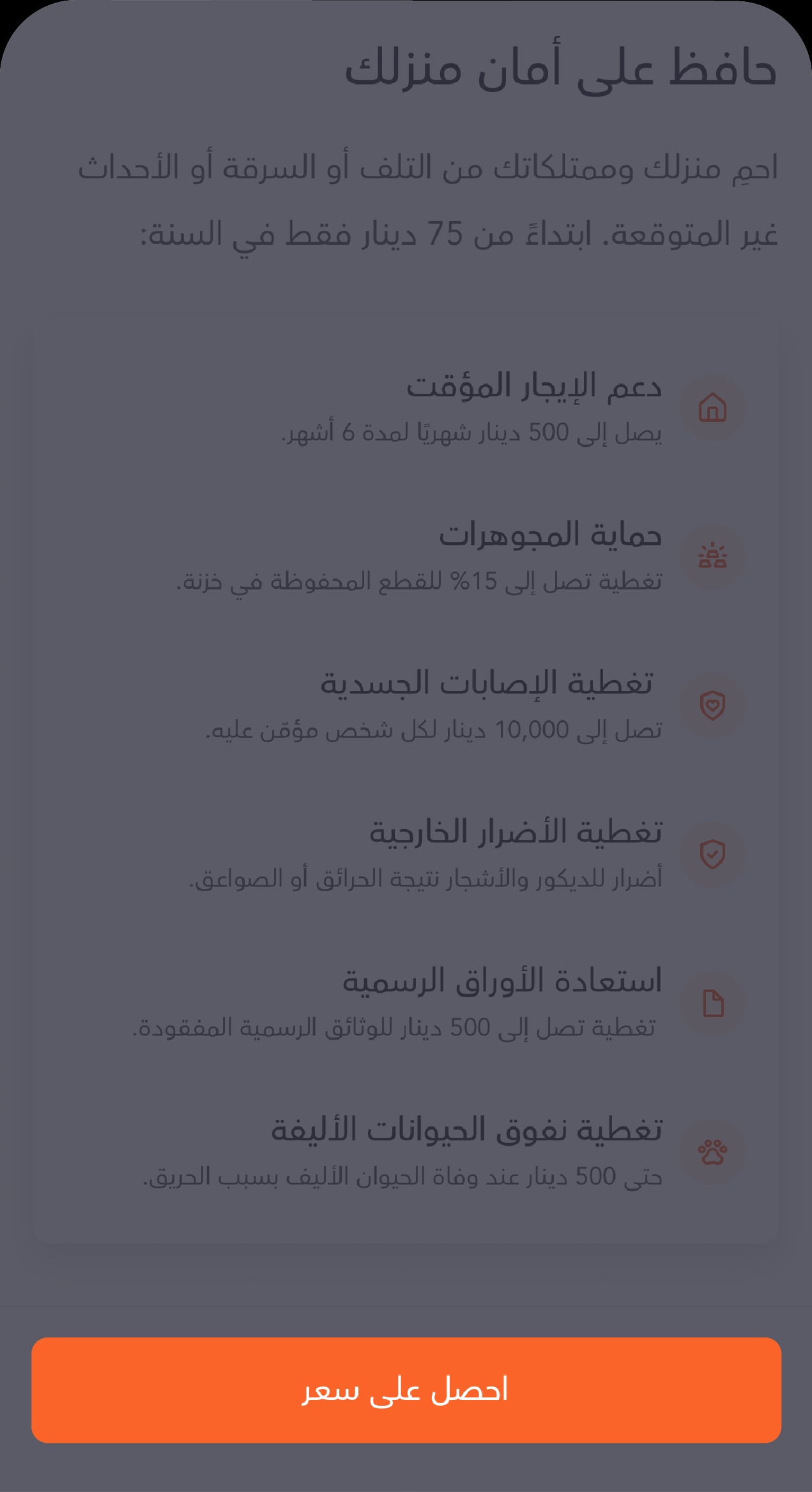Tap the احصل على سعر button

[406, 1390]
